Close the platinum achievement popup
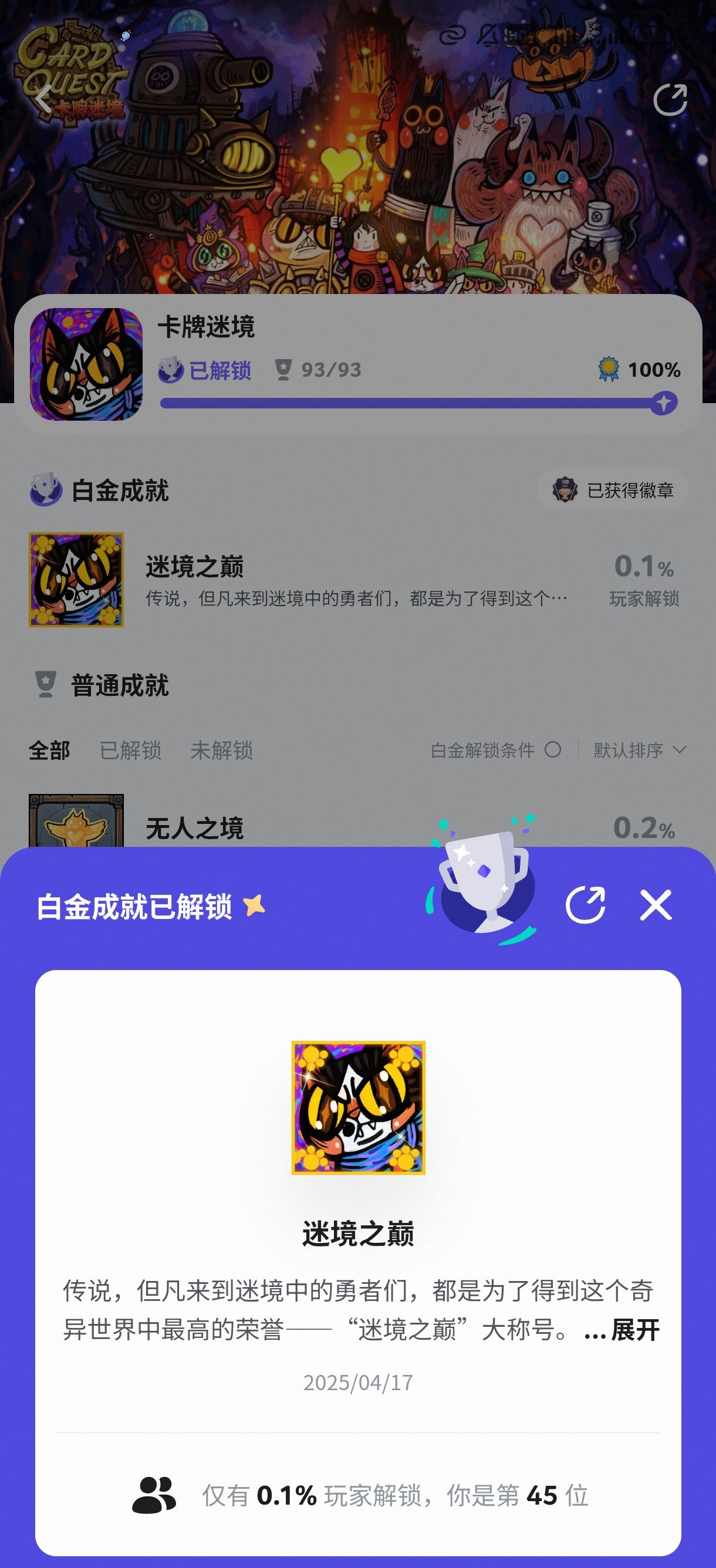716x1568 pixels. coord(655,905)
